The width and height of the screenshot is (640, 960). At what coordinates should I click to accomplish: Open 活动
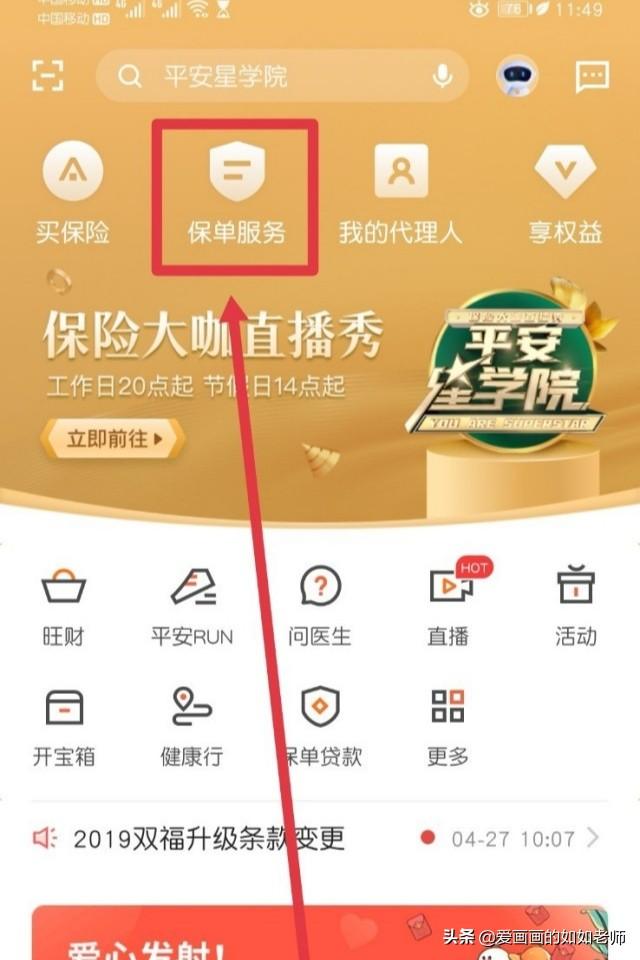tap(576, 605)
